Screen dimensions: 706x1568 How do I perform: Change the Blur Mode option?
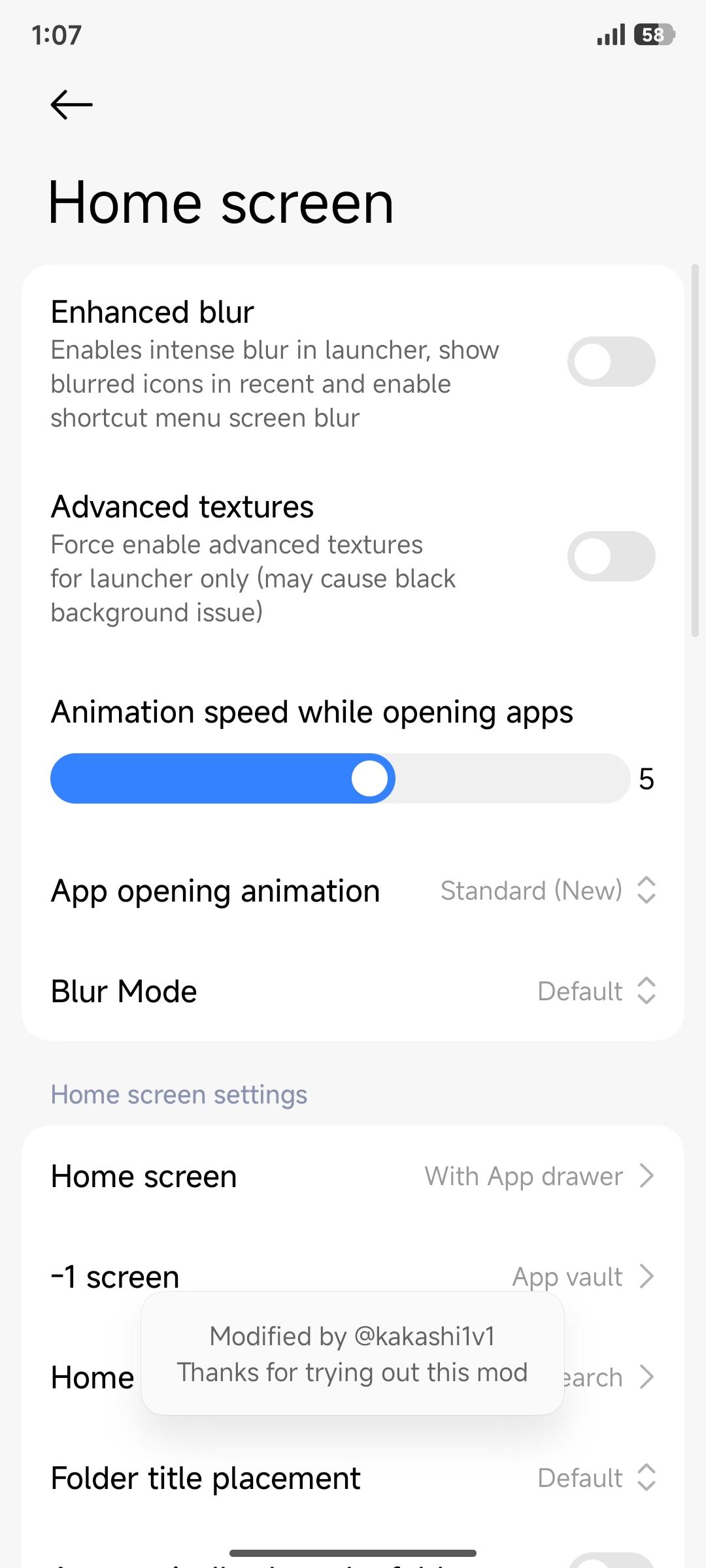[x=596, y=991]
